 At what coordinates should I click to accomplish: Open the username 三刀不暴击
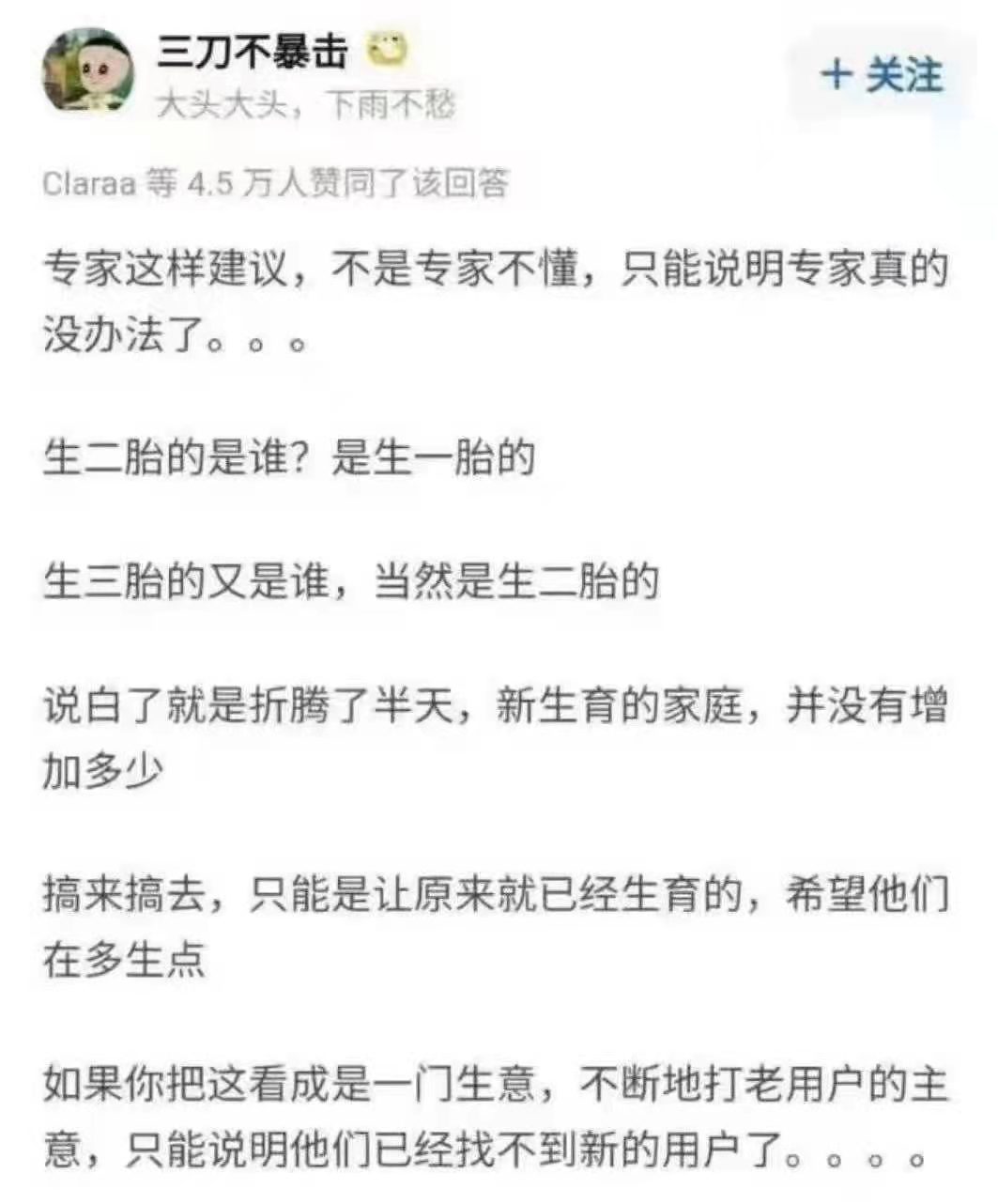pos(252,52)
